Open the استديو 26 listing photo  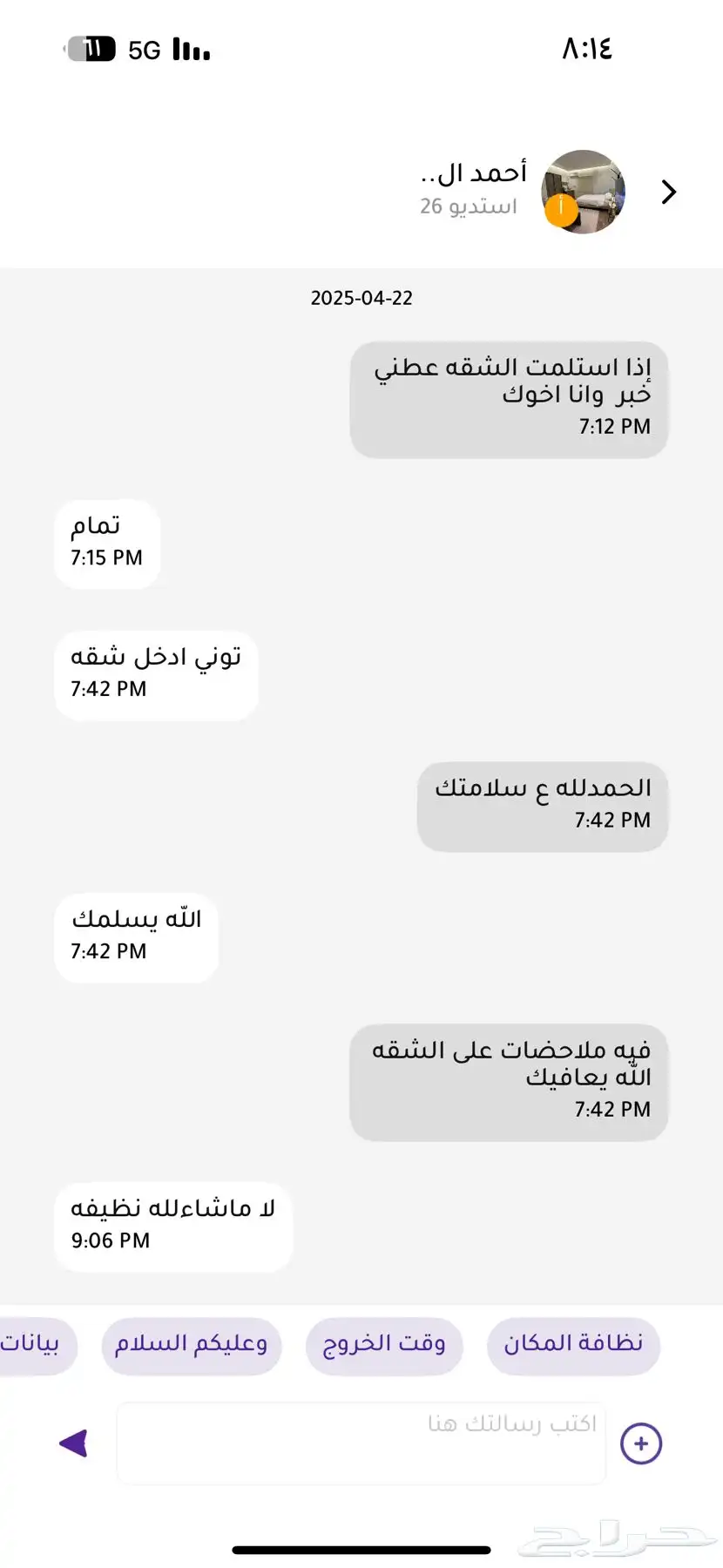[x=583, y=192]
